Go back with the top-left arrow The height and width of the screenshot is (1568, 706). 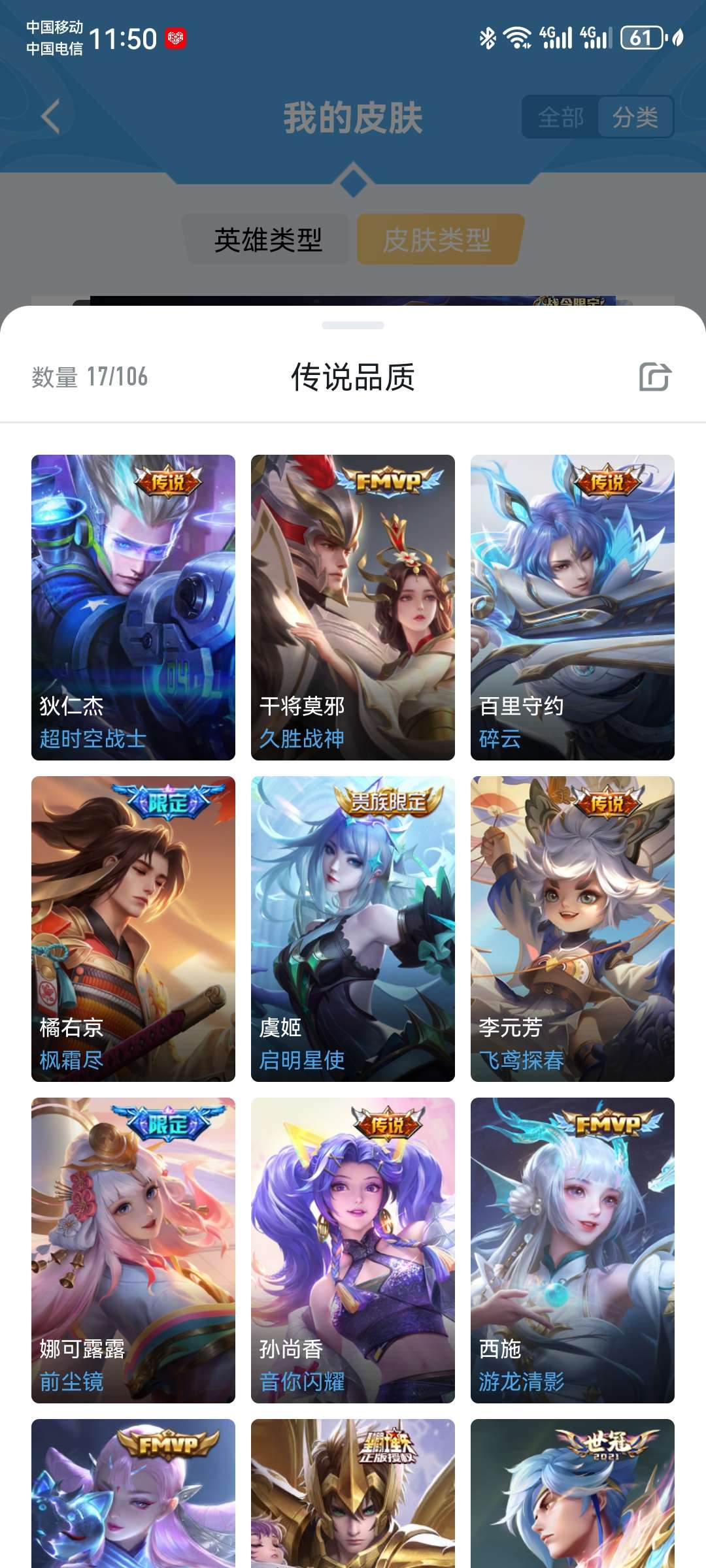[50, 117]
